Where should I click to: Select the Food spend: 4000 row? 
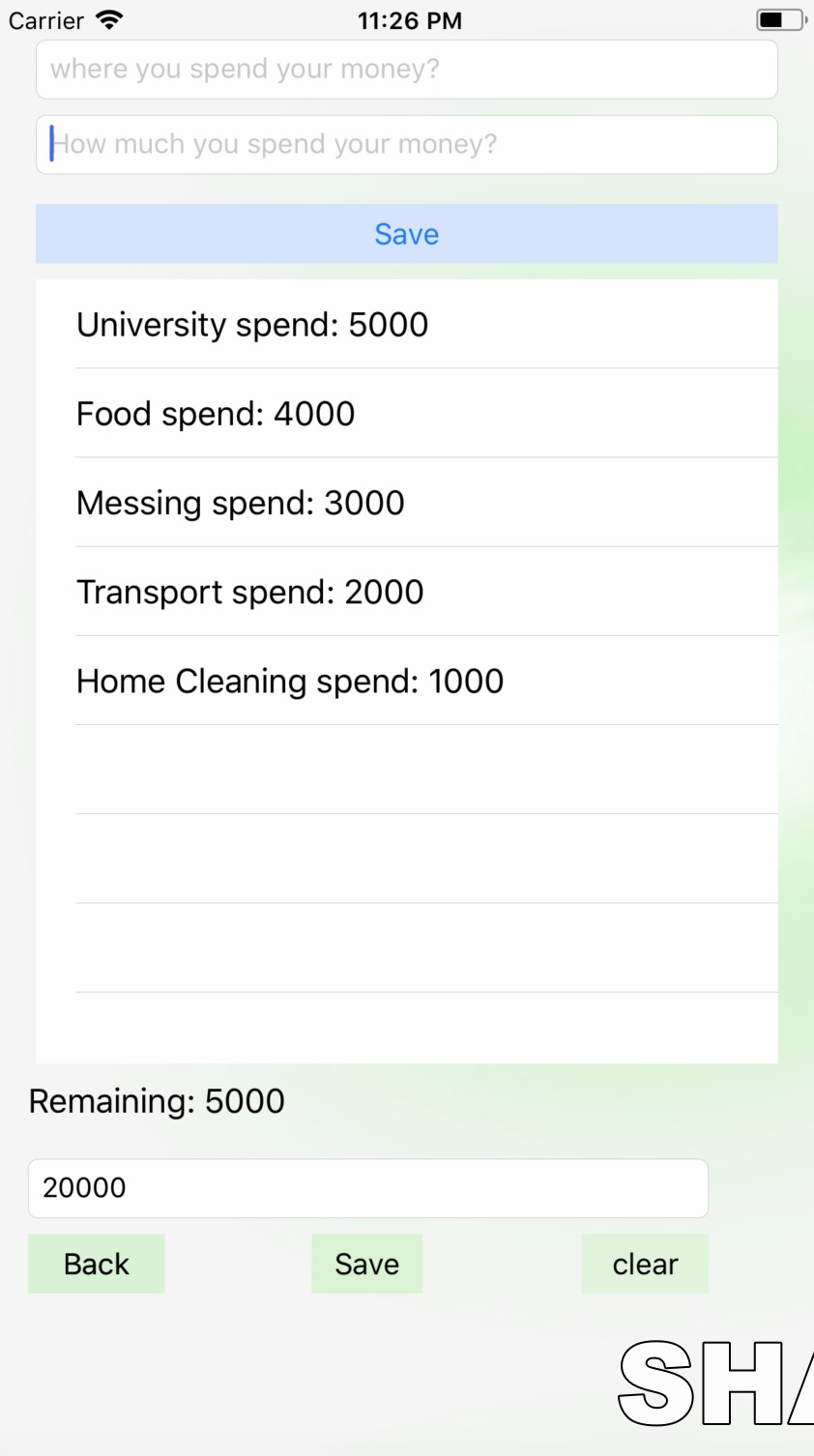click(406, 414)
